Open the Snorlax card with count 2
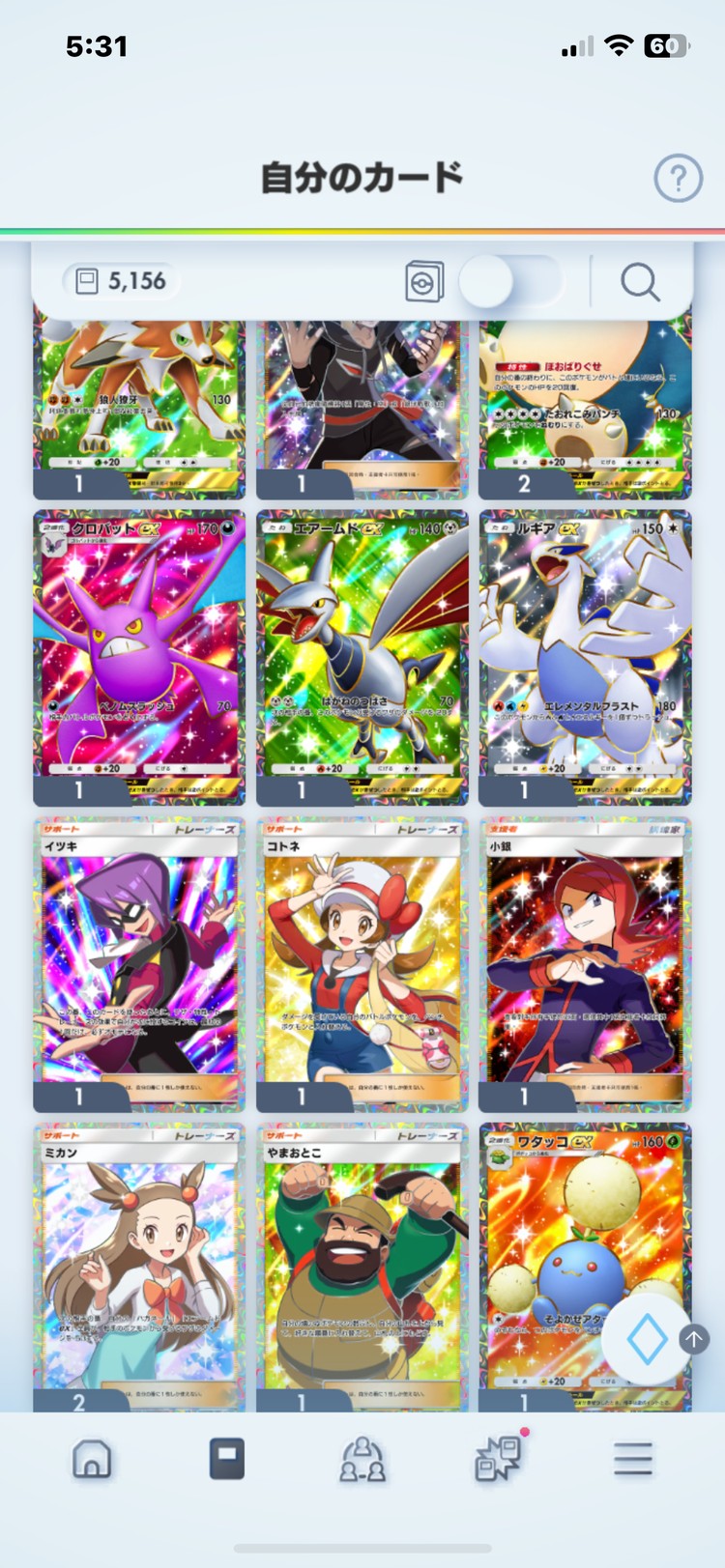Viewport: 725px width, 1568px height. pos(585,406)
